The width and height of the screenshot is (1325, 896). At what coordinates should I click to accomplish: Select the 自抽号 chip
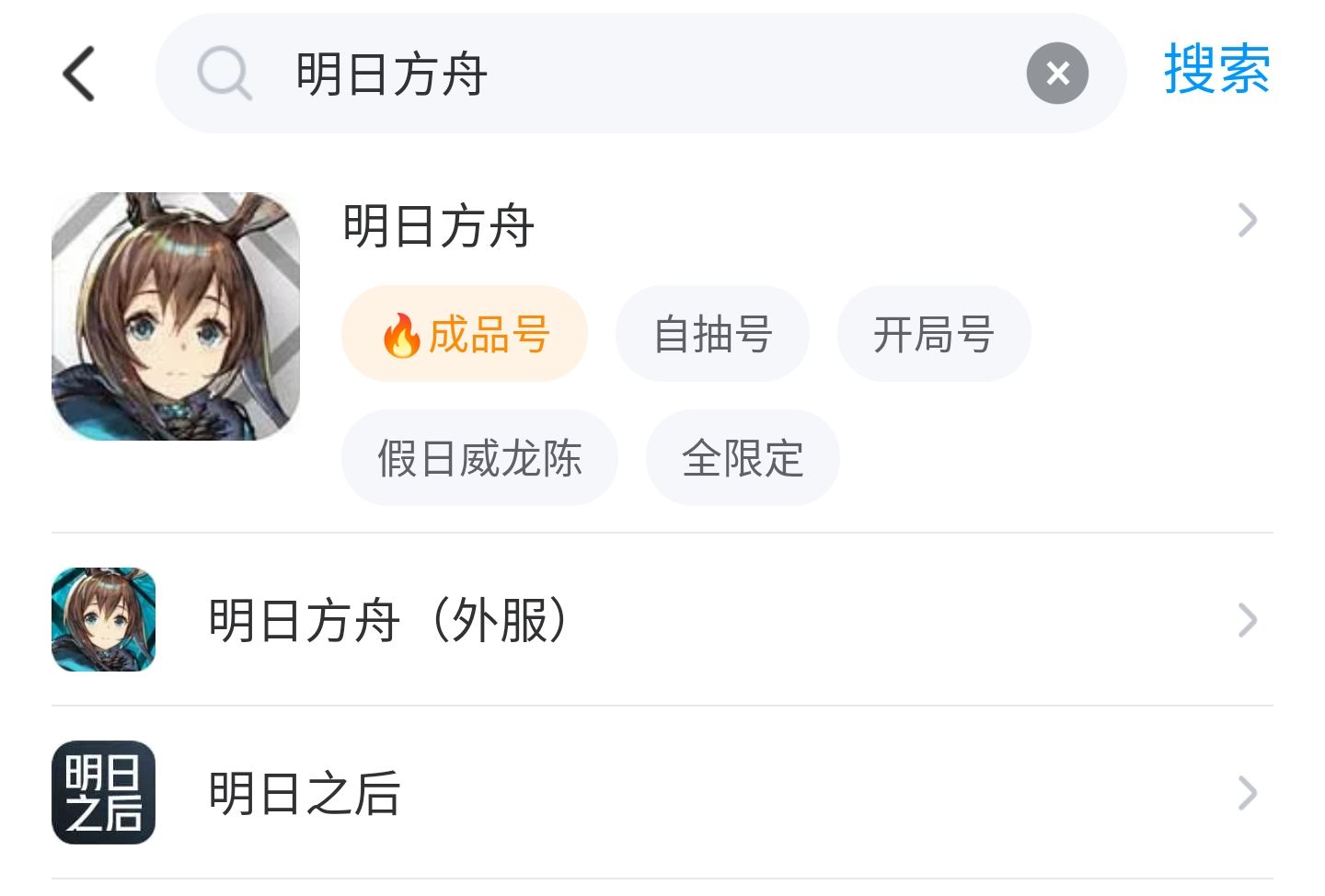click(x=712, y=334)
